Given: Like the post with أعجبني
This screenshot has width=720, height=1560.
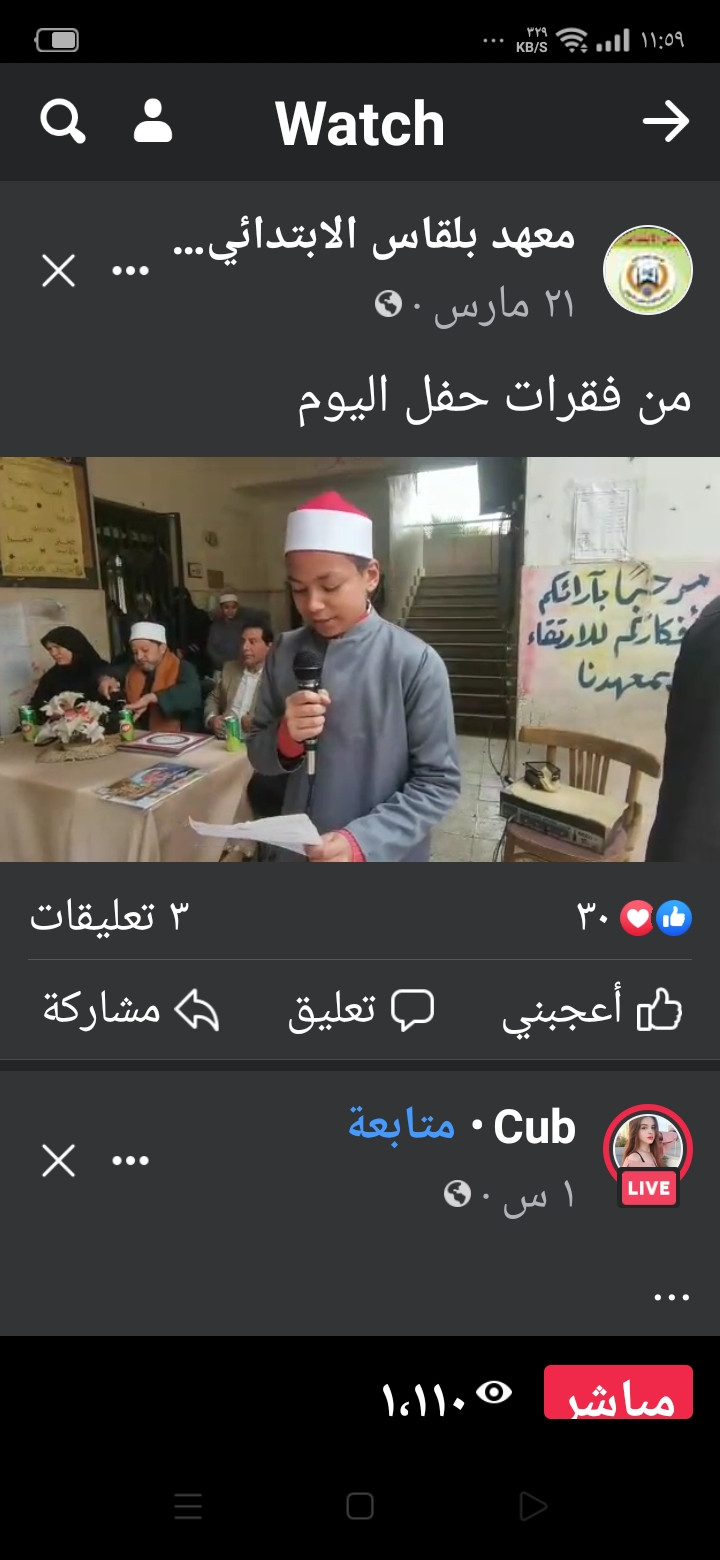Looking at the screenshot, I should (x=592, y=1010).
